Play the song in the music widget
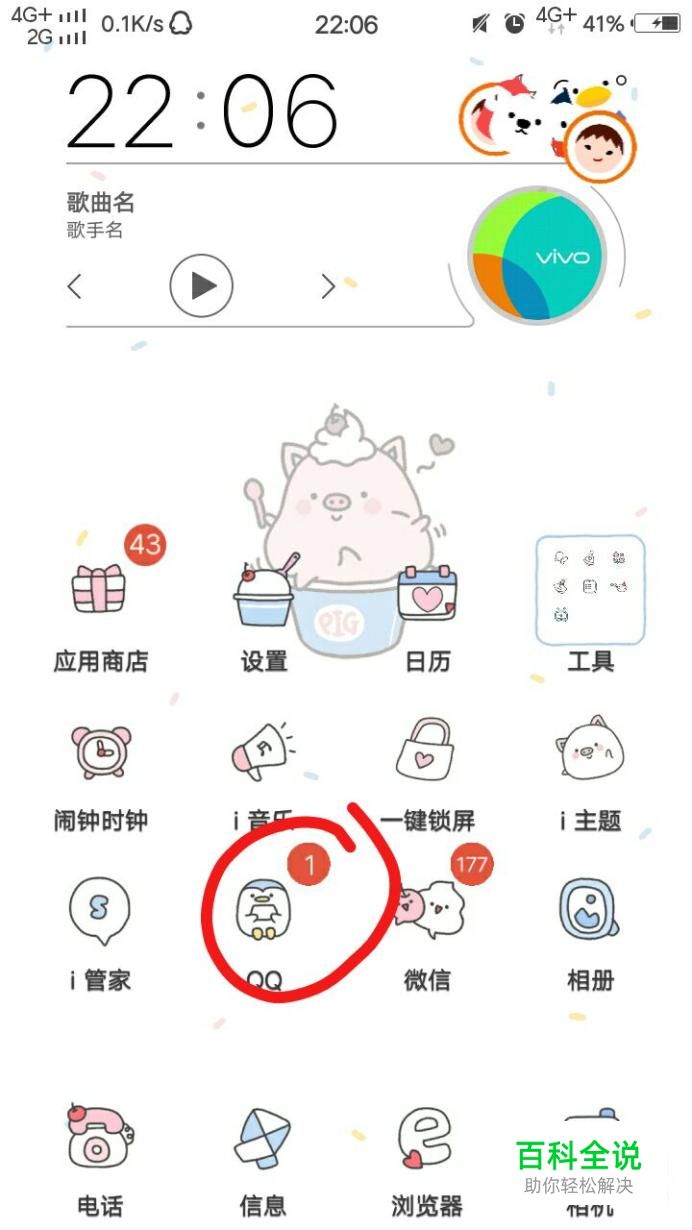 pyautogui.click(x=201, y=286)
